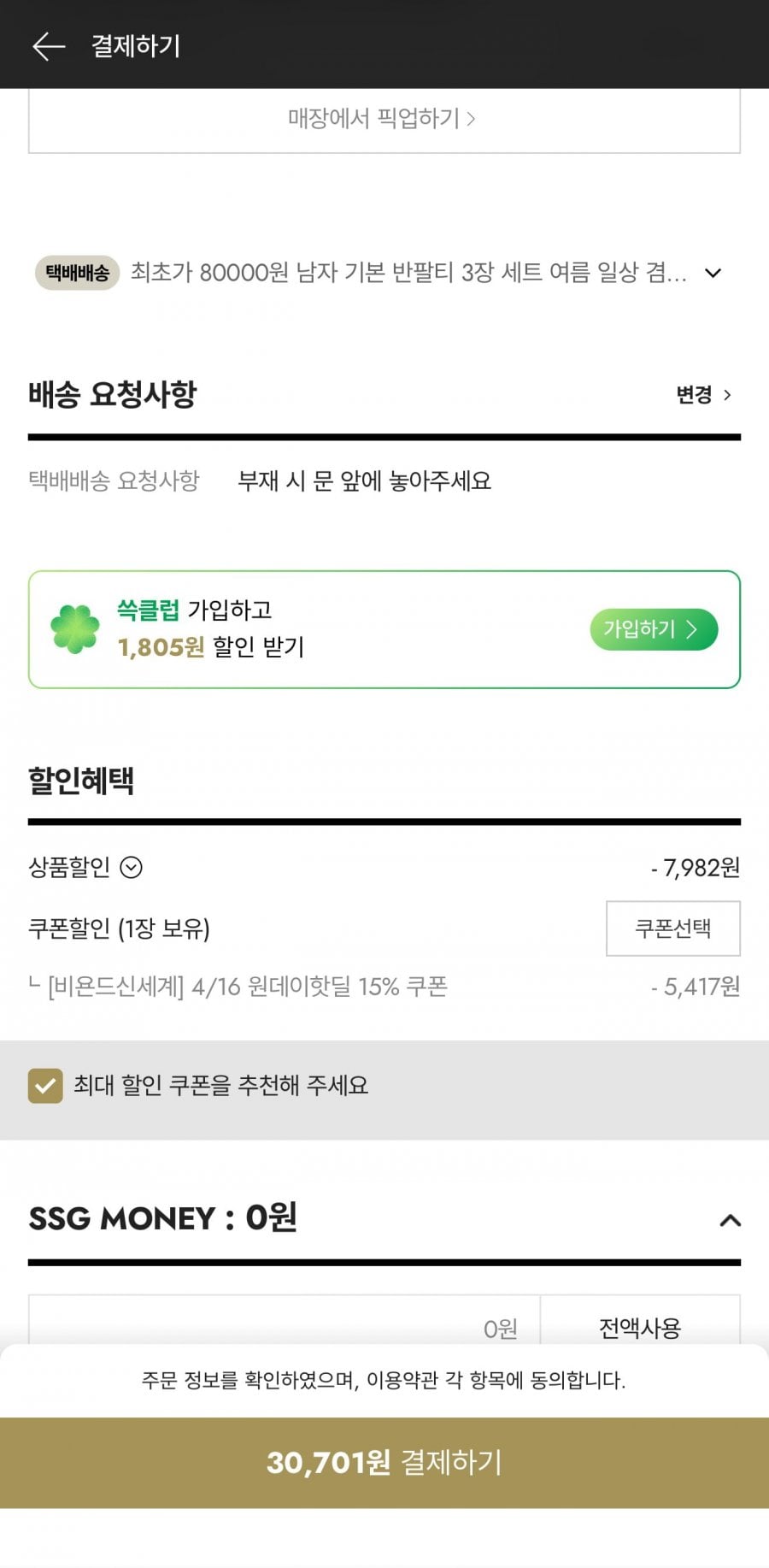Open 변경 for 배송 요청사항
Image resolution: width=769 pixels, height=1568 pixels.
coord(703,395)
